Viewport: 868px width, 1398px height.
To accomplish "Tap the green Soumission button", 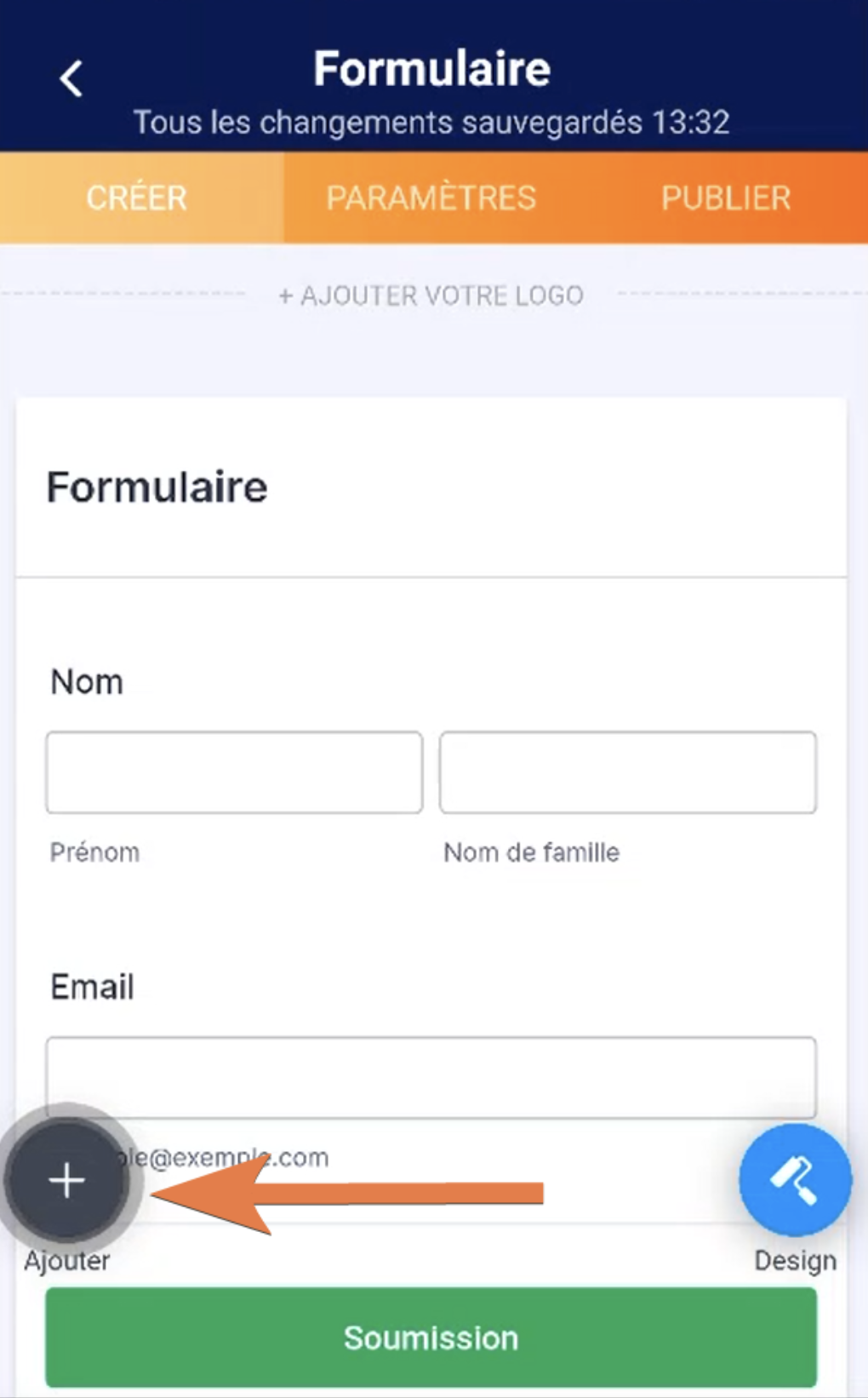I will [431, 1338].
